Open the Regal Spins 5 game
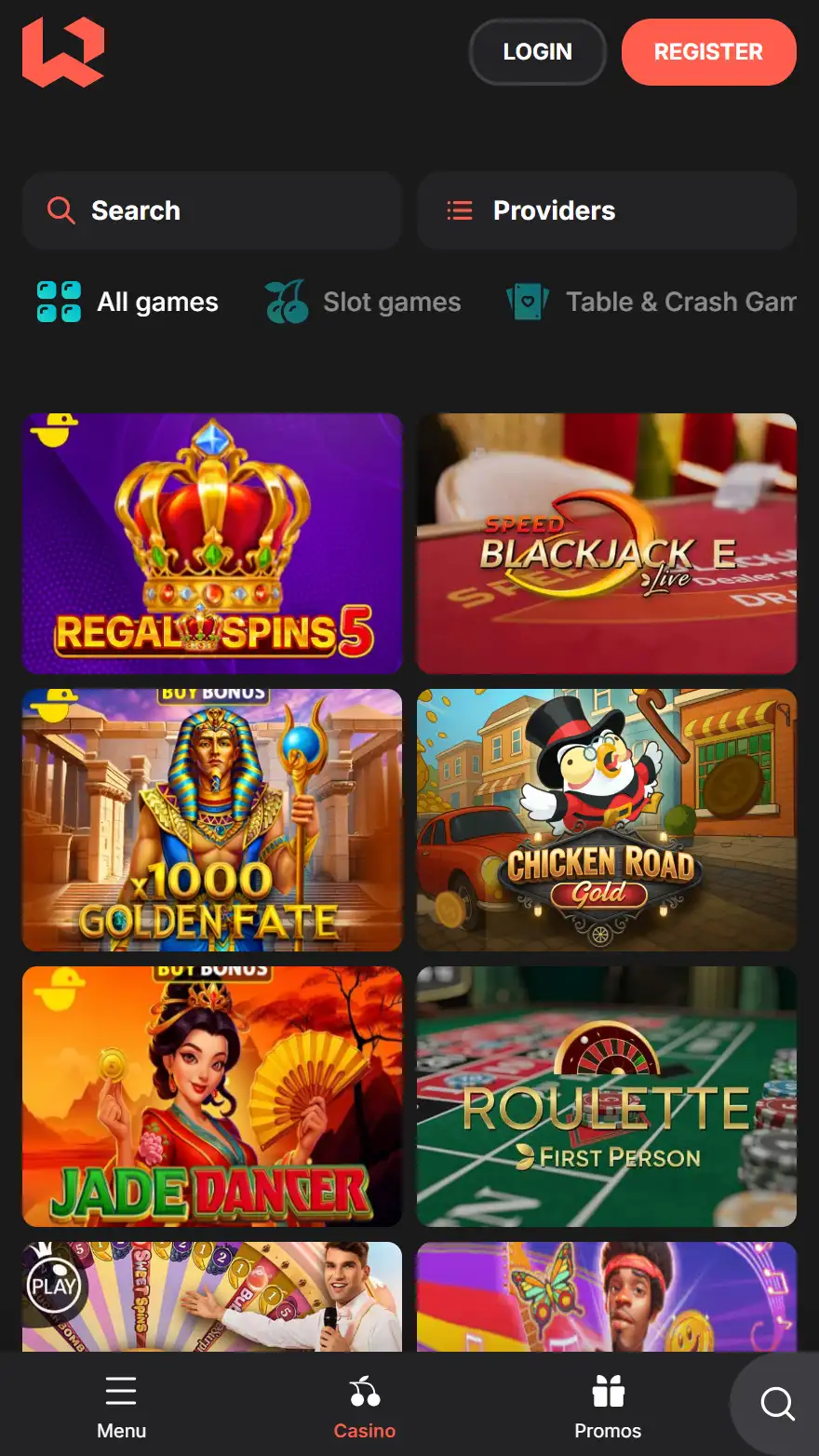 pyautogui.click(x=212, y=544)
